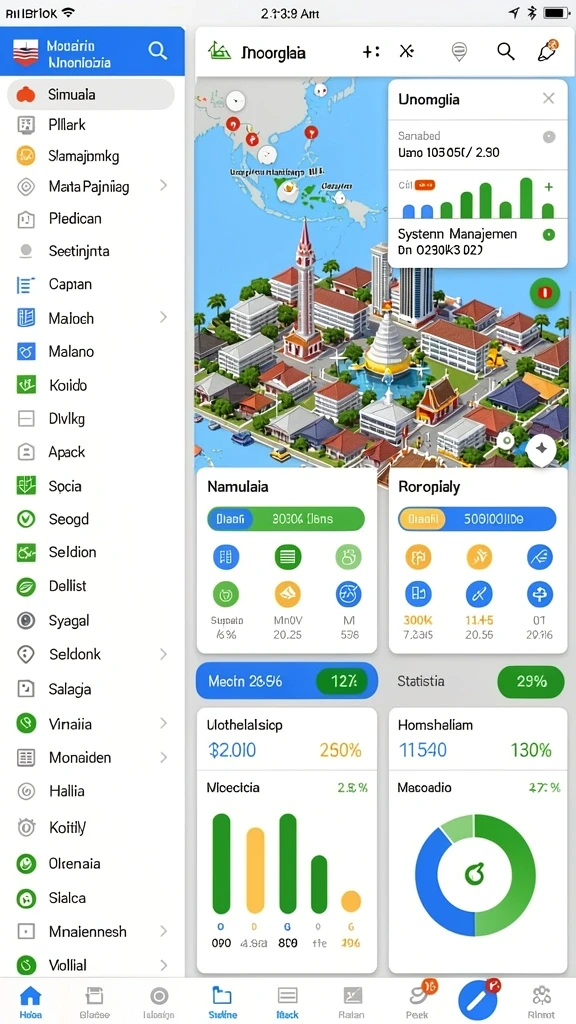This screenshot has width=576, height=1024.
Task: Tap the green 29% Statistia button
Action: coord(531,681)
